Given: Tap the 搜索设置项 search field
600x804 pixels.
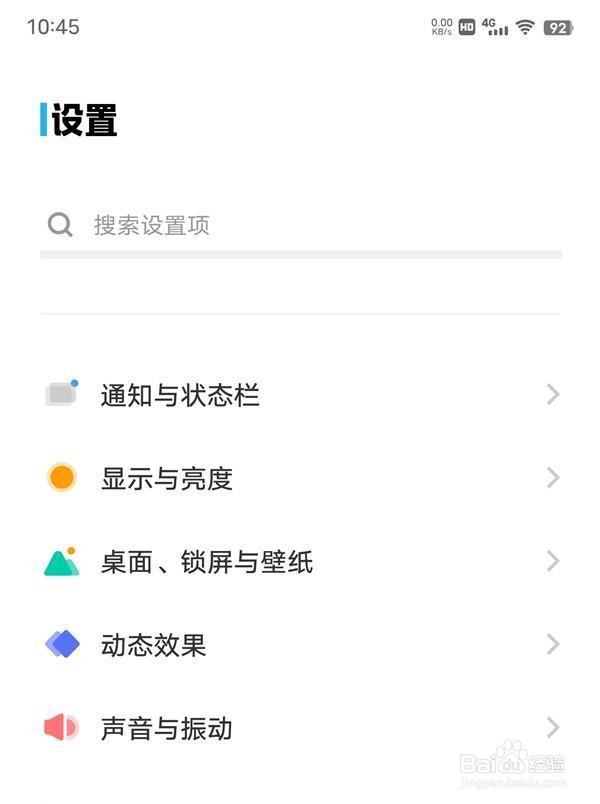Looking at the screenshot, I should (x=301, y=226).
